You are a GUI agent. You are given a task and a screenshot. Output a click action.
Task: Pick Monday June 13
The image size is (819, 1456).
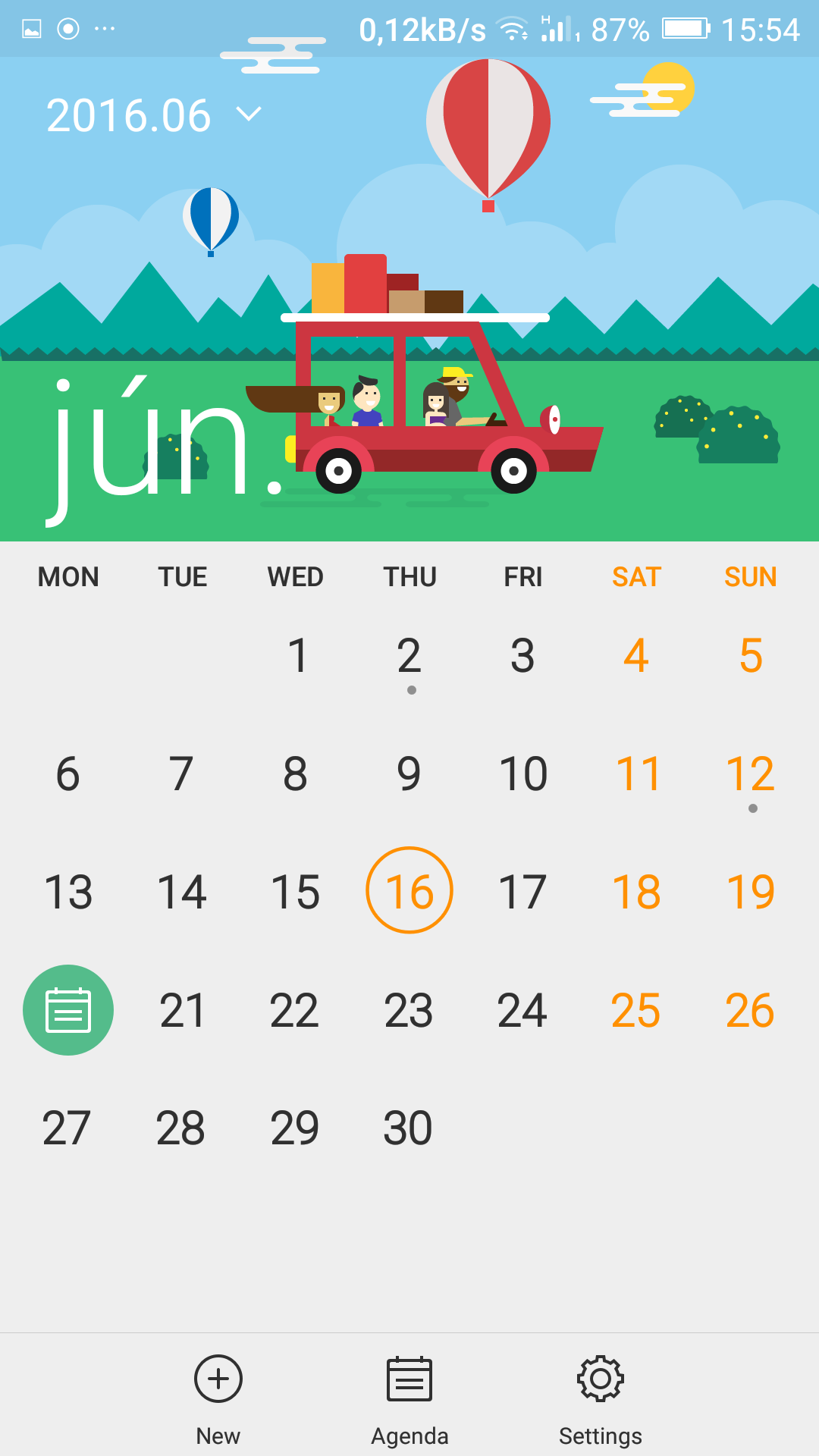point(68,892)
